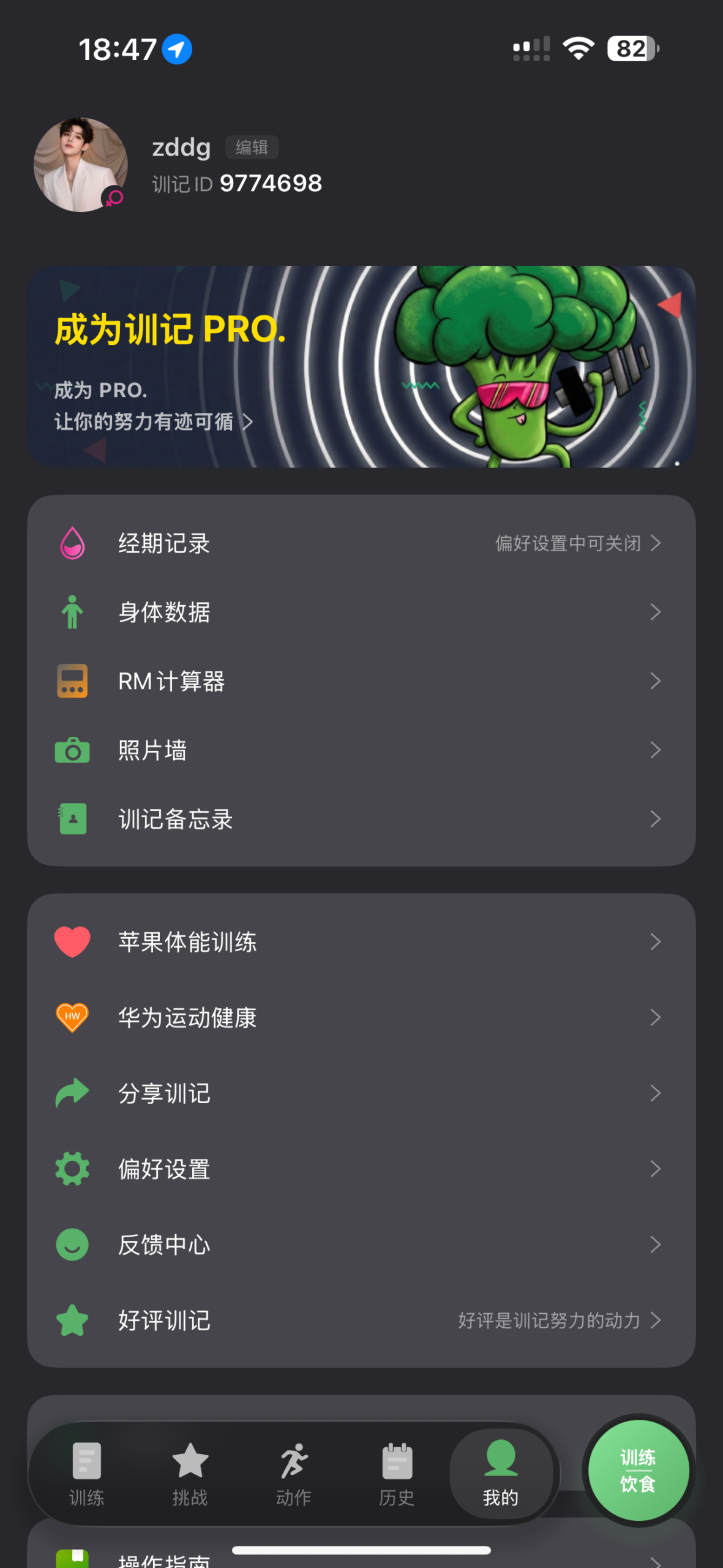
Task: Click the 身体数据 body figure icon
Action: [x=72, y=612]
